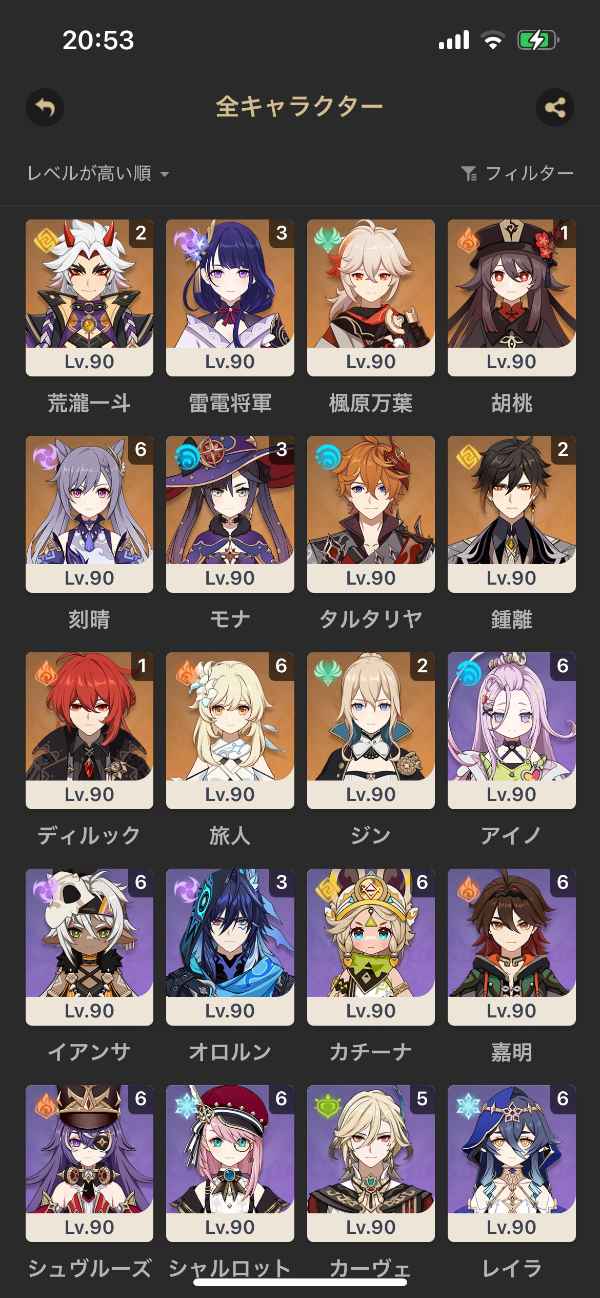600x1298 pixels.
Task: Tap the アイノ character card
Action: point(512,730)
